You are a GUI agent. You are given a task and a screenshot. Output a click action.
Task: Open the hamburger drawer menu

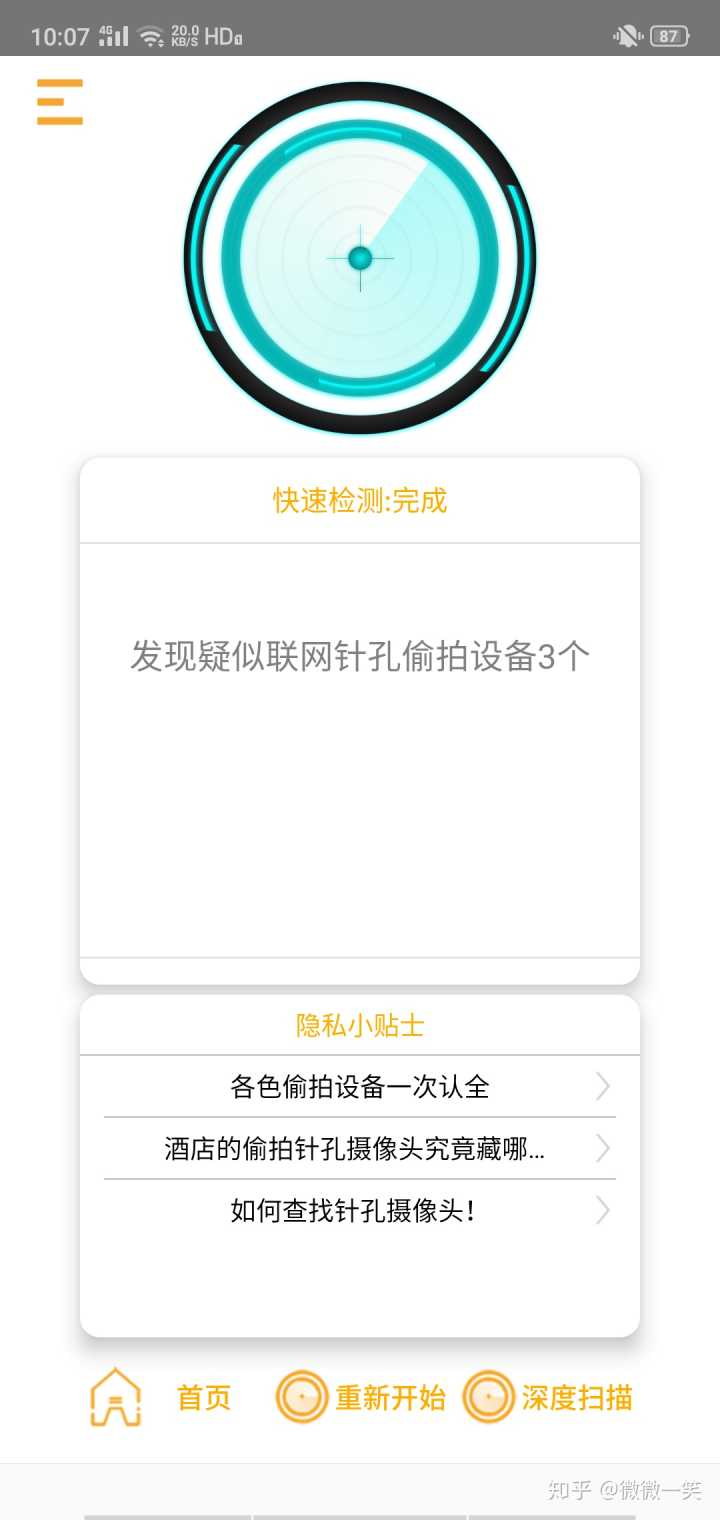tap(60, 102)
